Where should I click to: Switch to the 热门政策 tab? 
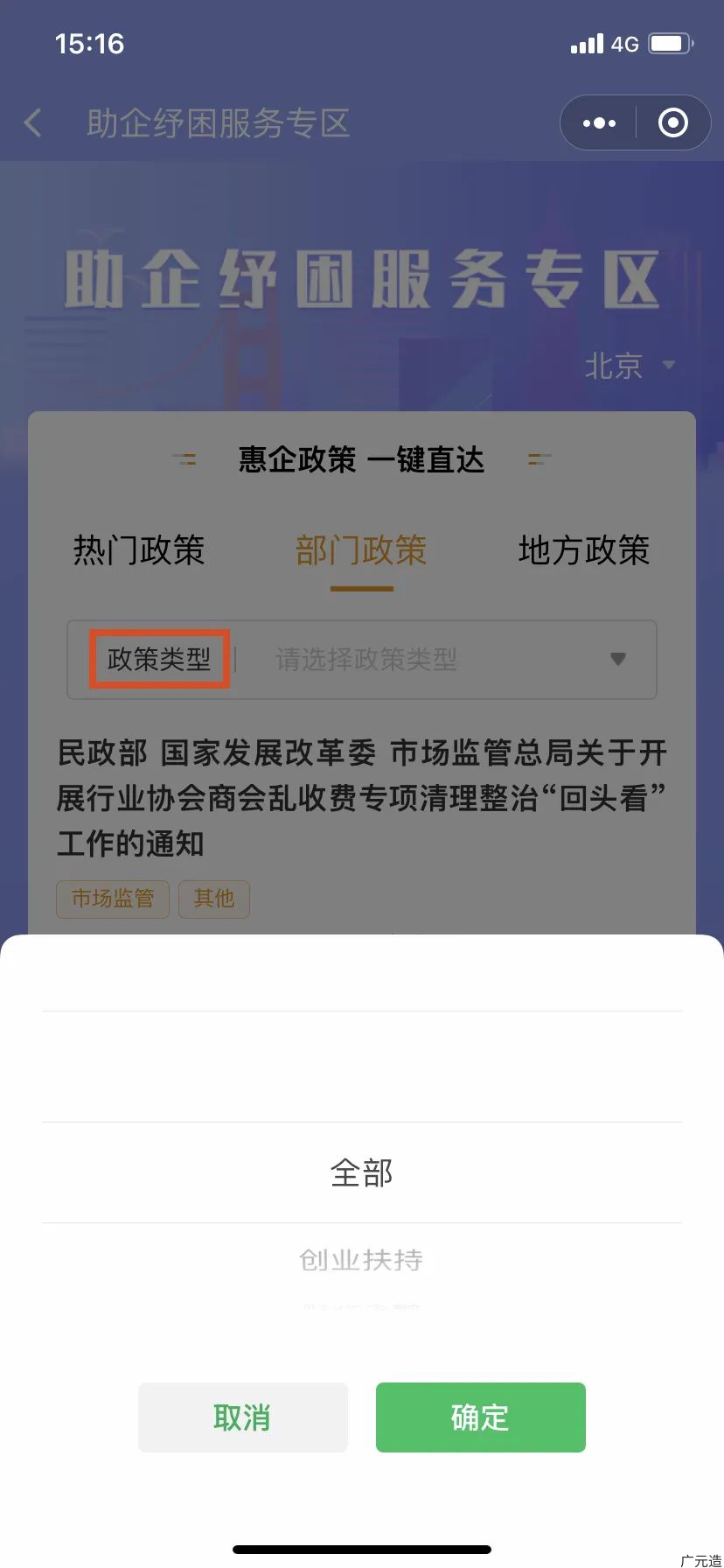pos(139,551)
